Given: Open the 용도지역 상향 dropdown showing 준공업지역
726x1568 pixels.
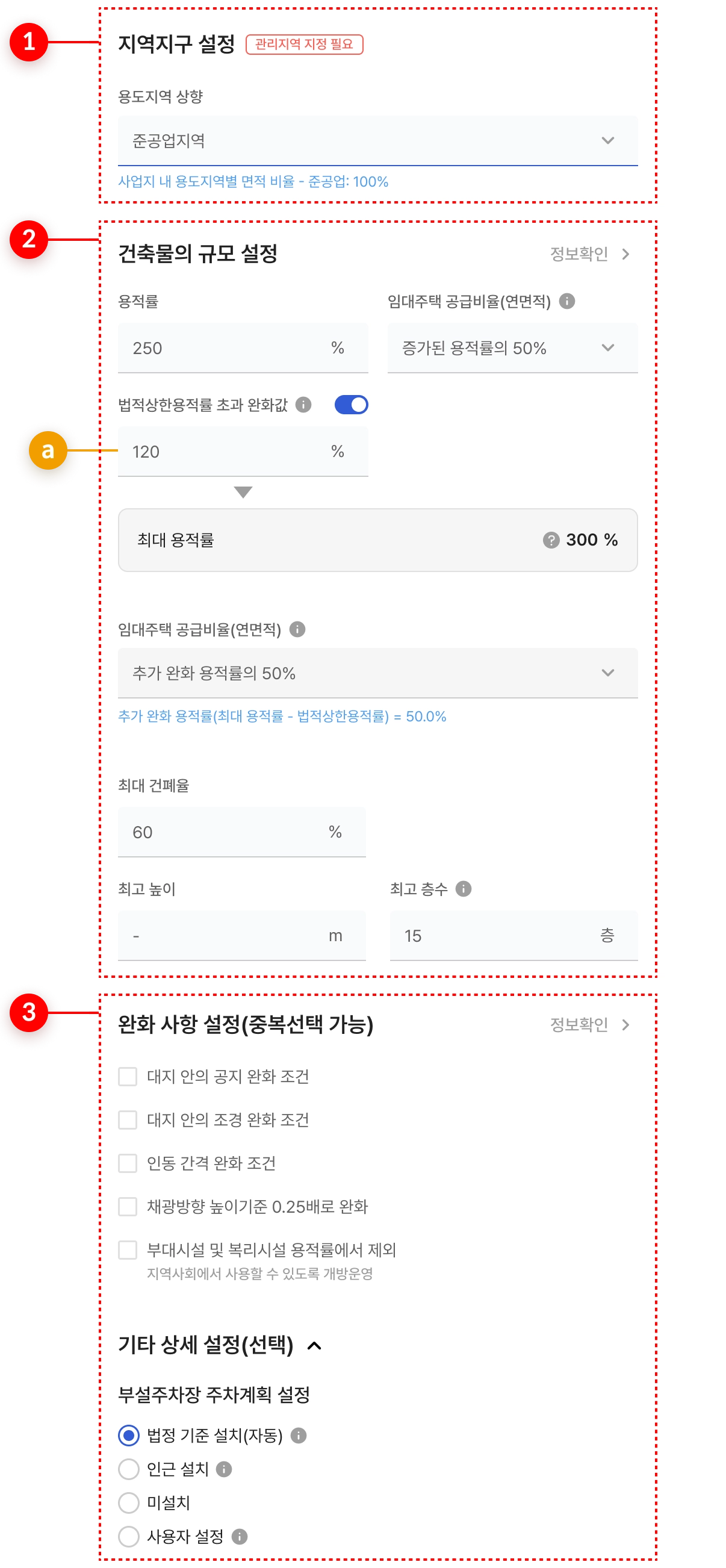Looking at the screenshot, I should (377, 141).
